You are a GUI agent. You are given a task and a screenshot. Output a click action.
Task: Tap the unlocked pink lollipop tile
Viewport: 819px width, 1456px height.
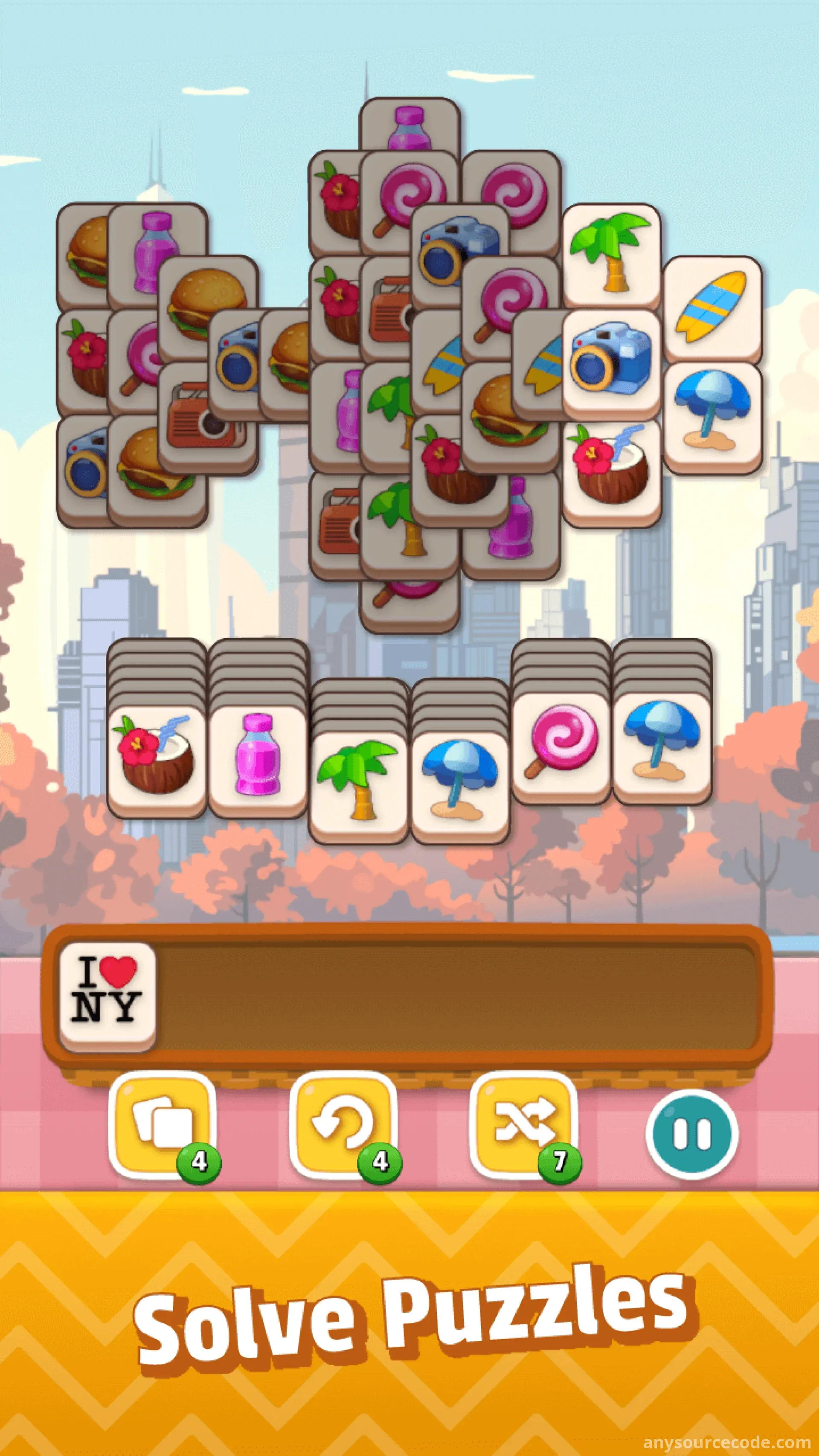561,741
